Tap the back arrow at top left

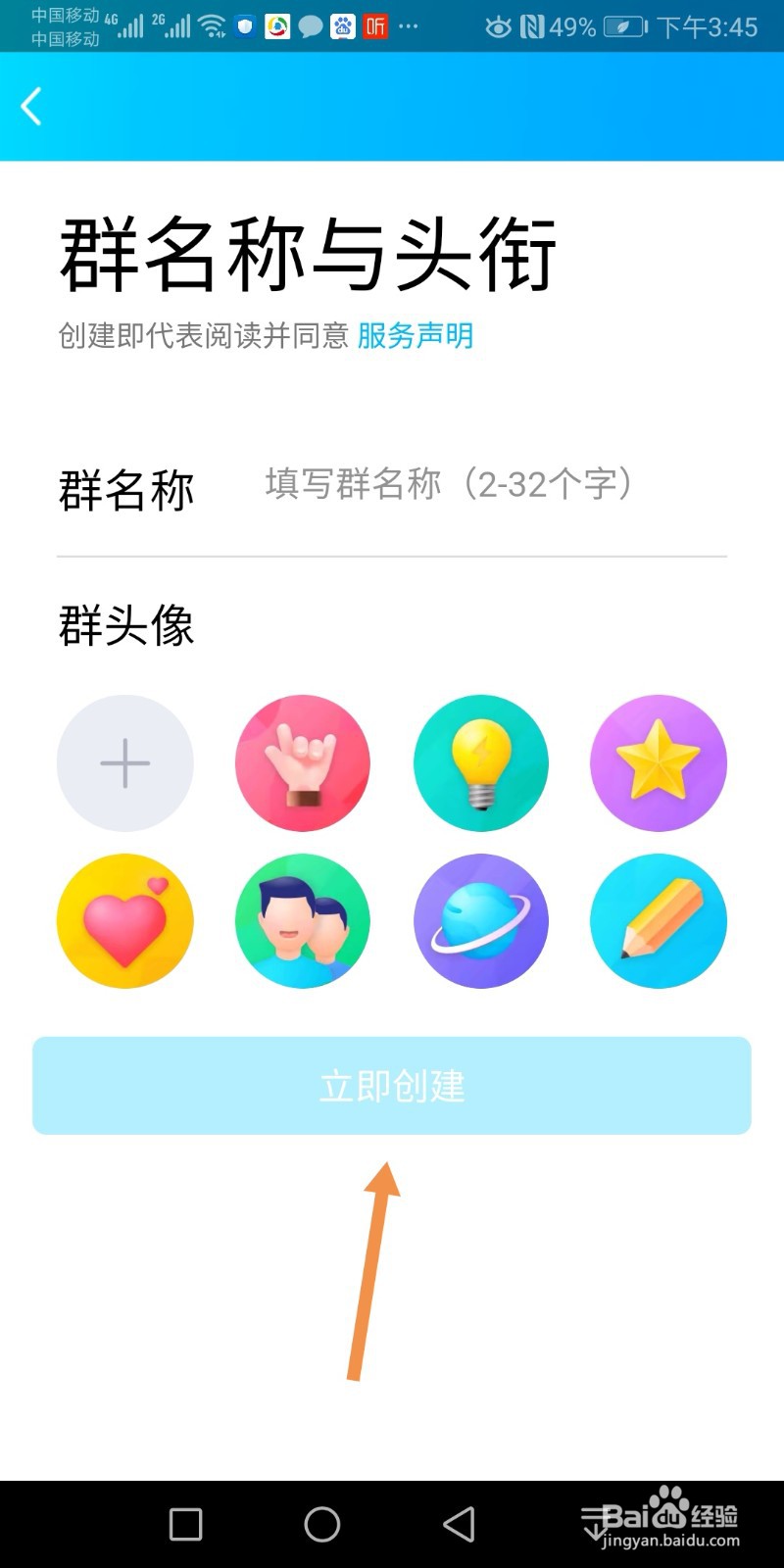tap(31, 106)
